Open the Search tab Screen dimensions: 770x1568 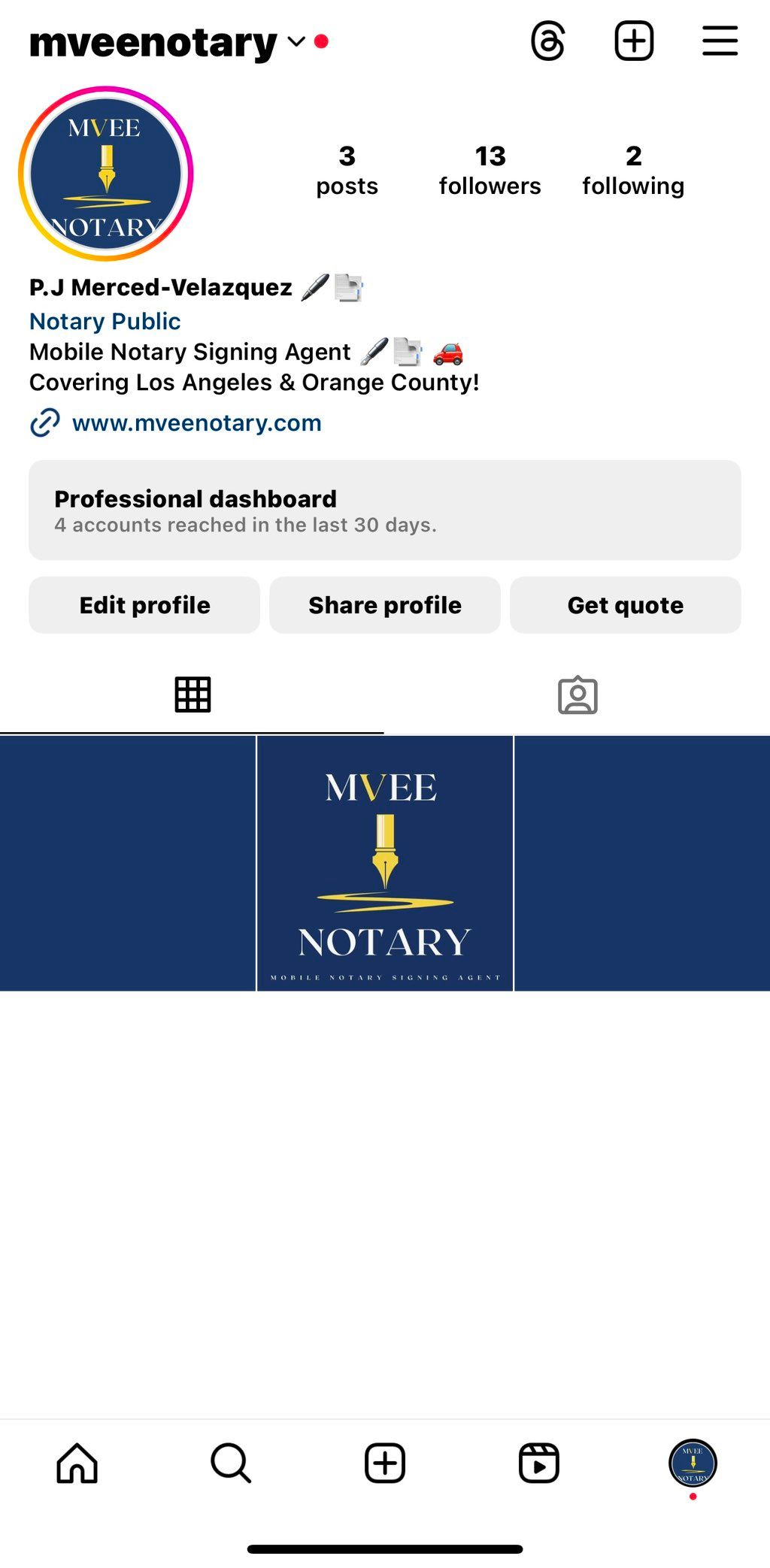(231, 1463)
